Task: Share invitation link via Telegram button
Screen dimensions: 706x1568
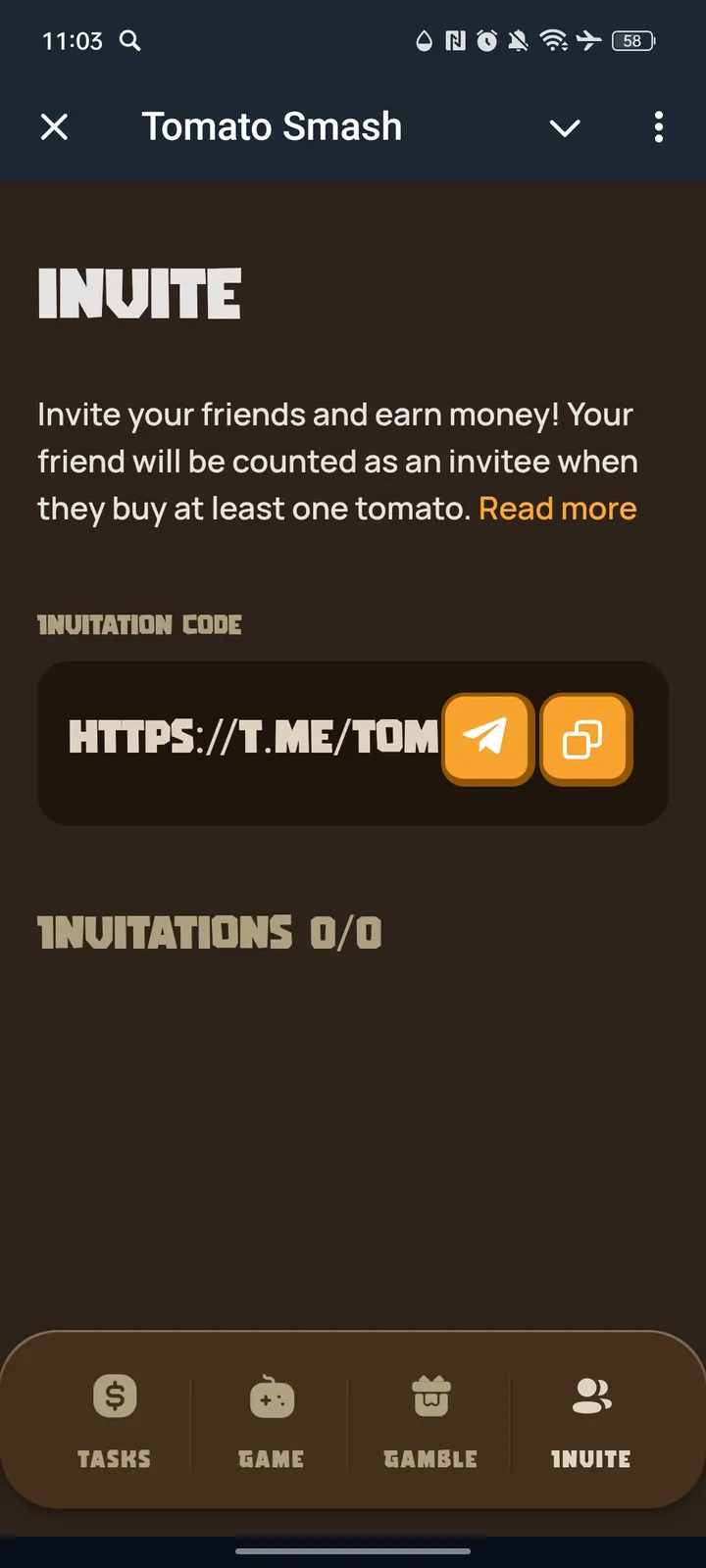Action: [x=487, y=738]
